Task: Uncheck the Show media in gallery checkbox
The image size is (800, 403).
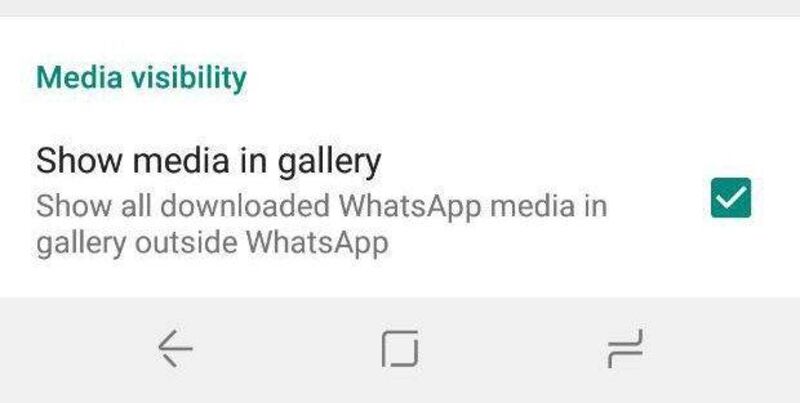Action: 730,199
